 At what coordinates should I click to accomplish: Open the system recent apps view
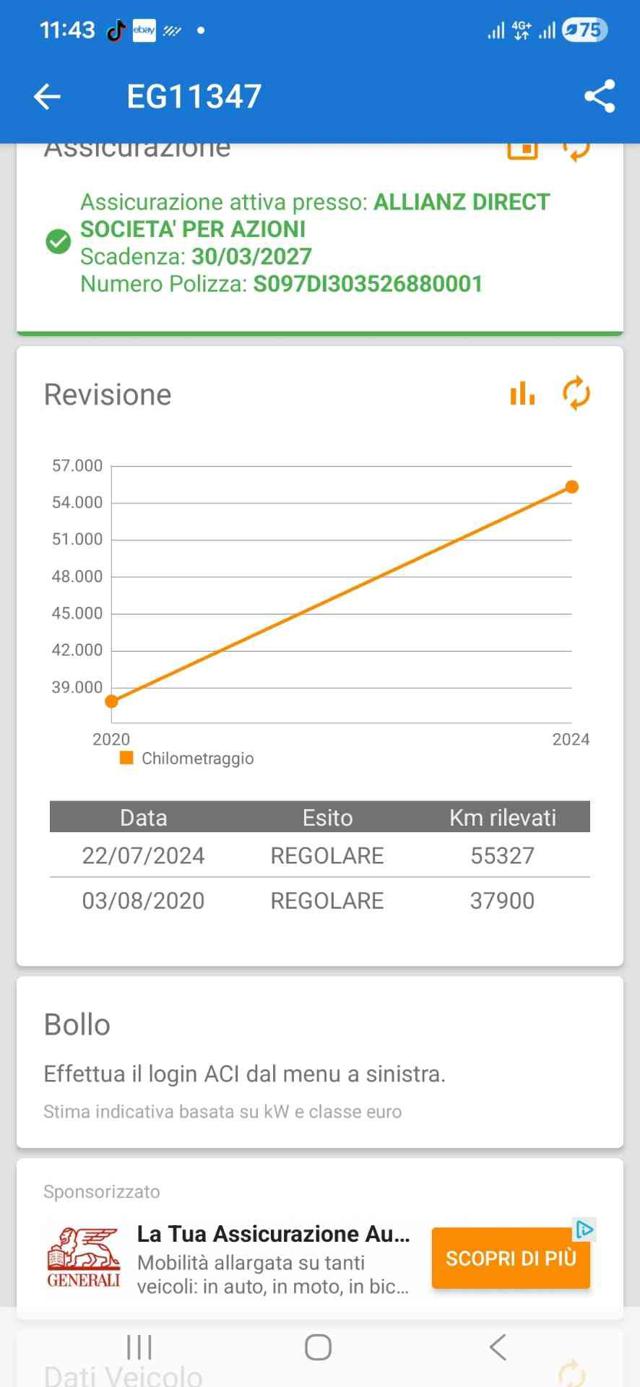[x=139, y=1347]
